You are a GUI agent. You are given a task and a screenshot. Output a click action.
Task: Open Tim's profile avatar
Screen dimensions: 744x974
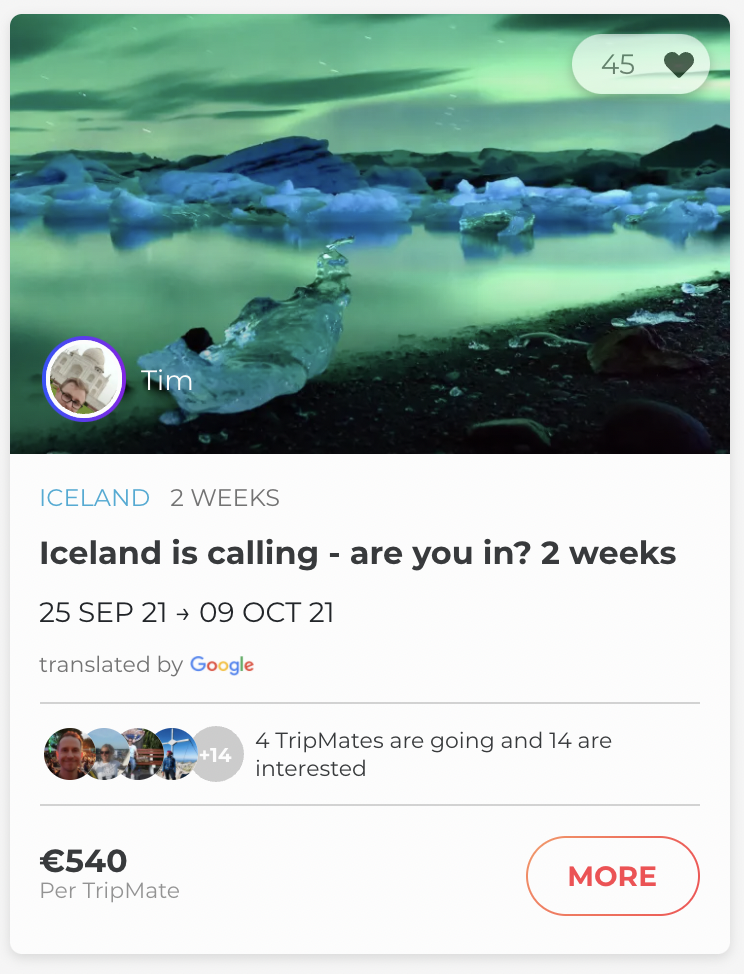84,380
